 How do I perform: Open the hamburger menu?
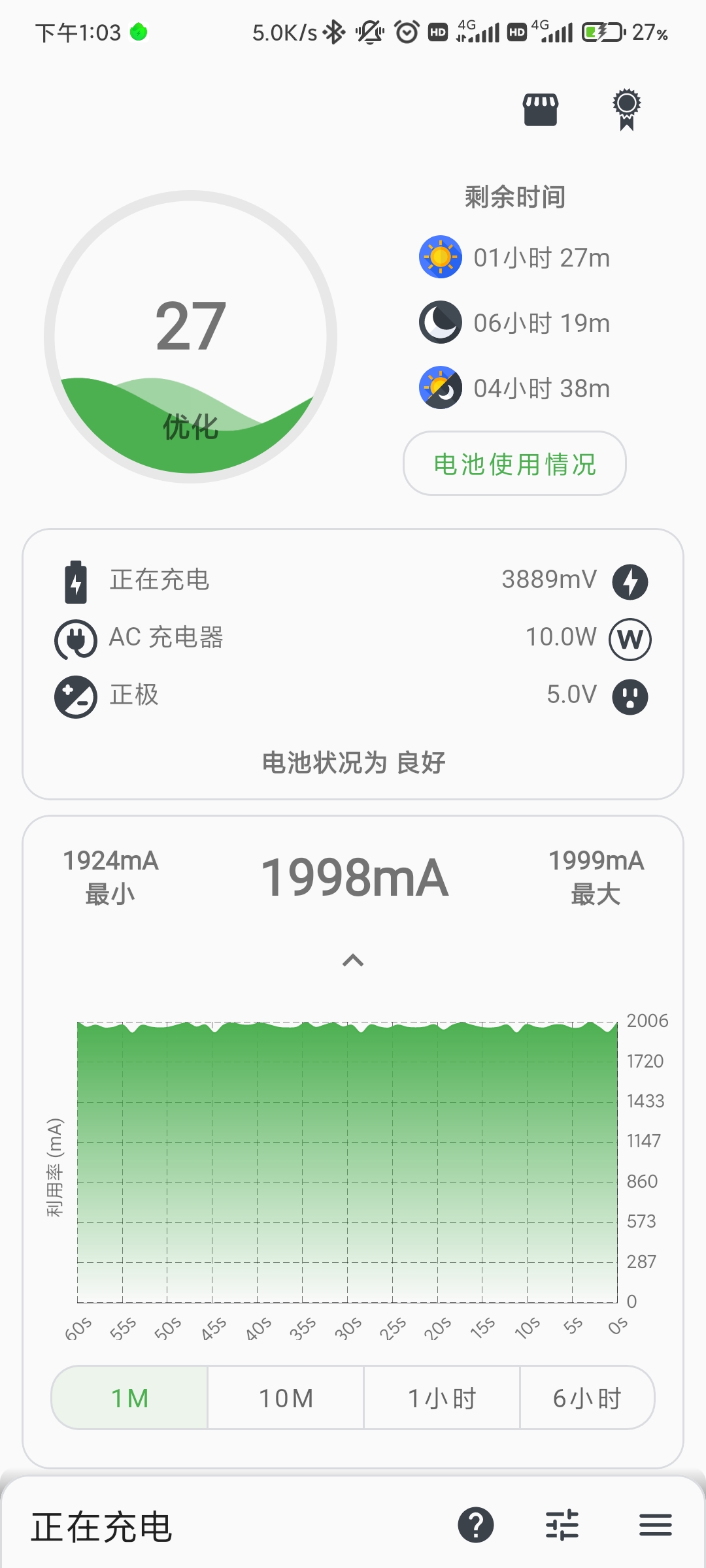click(656, 1526)
